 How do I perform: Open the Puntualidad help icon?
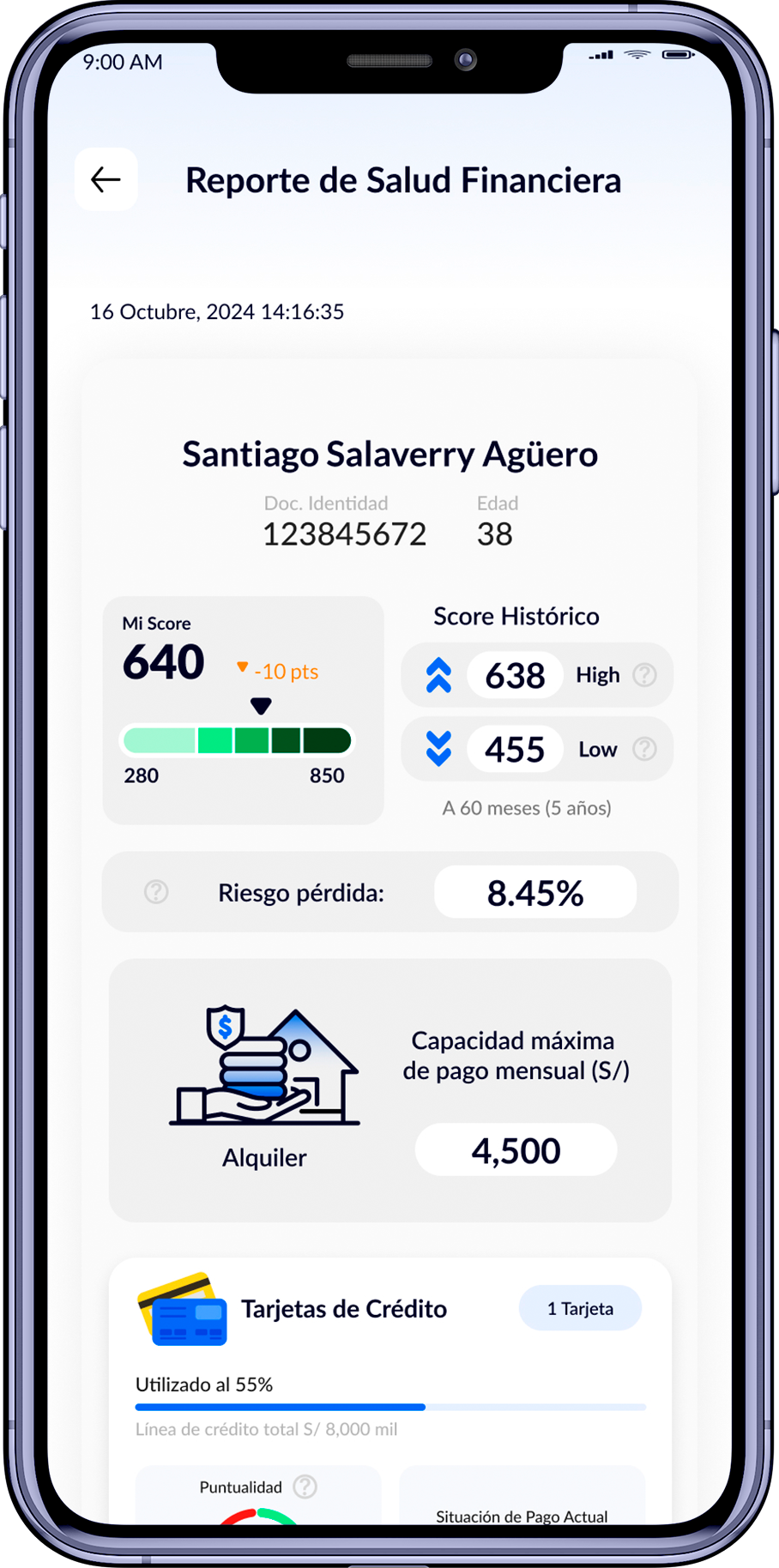pyautogui.click(x=305, y=1487)
